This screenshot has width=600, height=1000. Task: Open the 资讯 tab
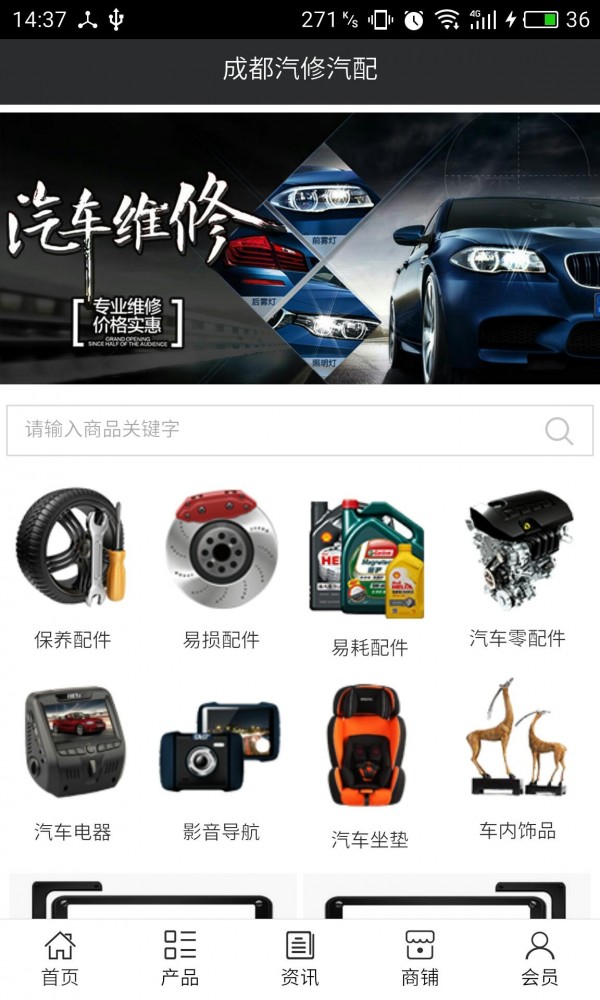point(300,958)
